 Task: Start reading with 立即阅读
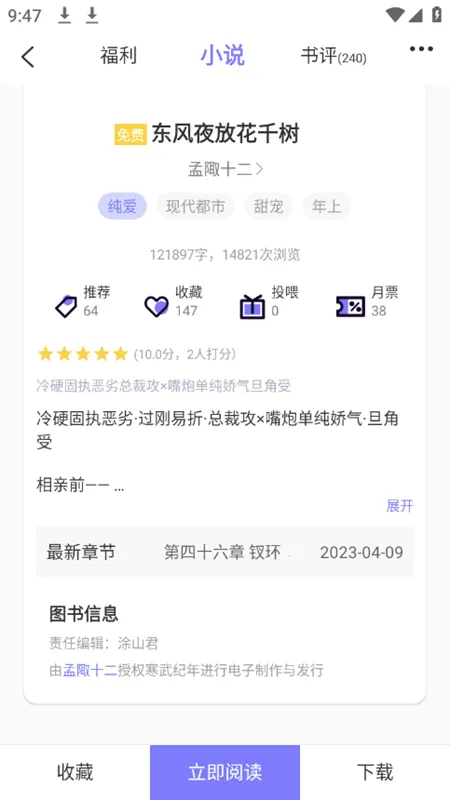[225, 772]
